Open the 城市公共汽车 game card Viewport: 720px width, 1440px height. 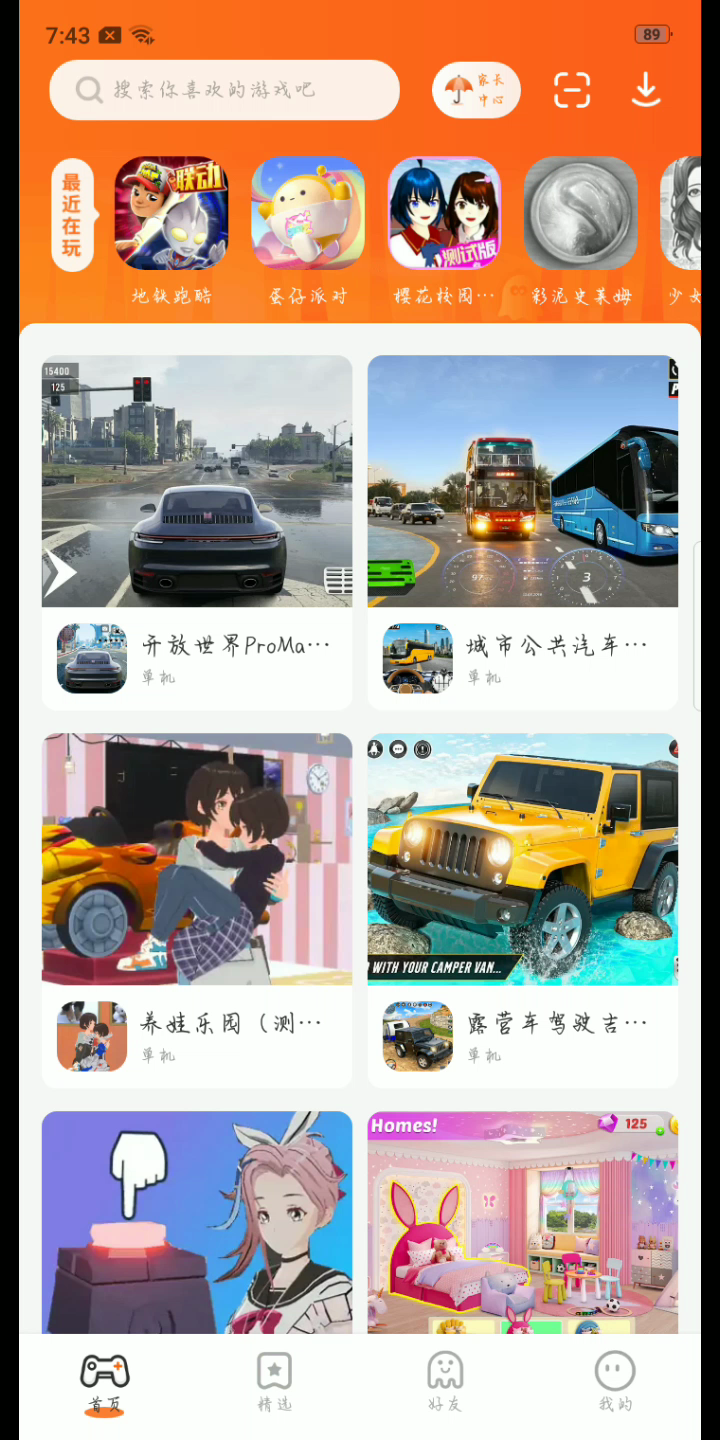click(523, 532)
